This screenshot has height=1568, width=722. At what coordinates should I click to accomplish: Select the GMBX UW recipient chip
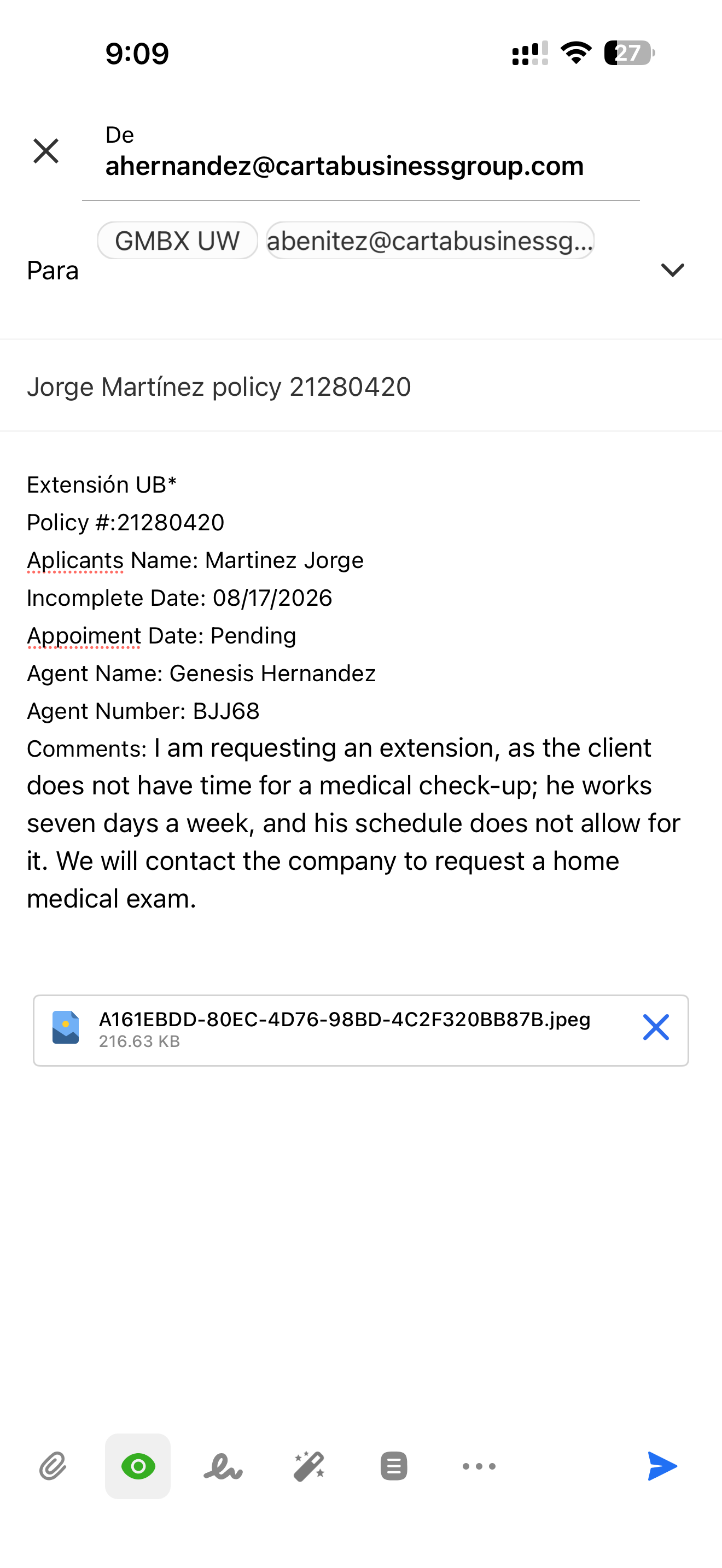click(x=177, y=241)
